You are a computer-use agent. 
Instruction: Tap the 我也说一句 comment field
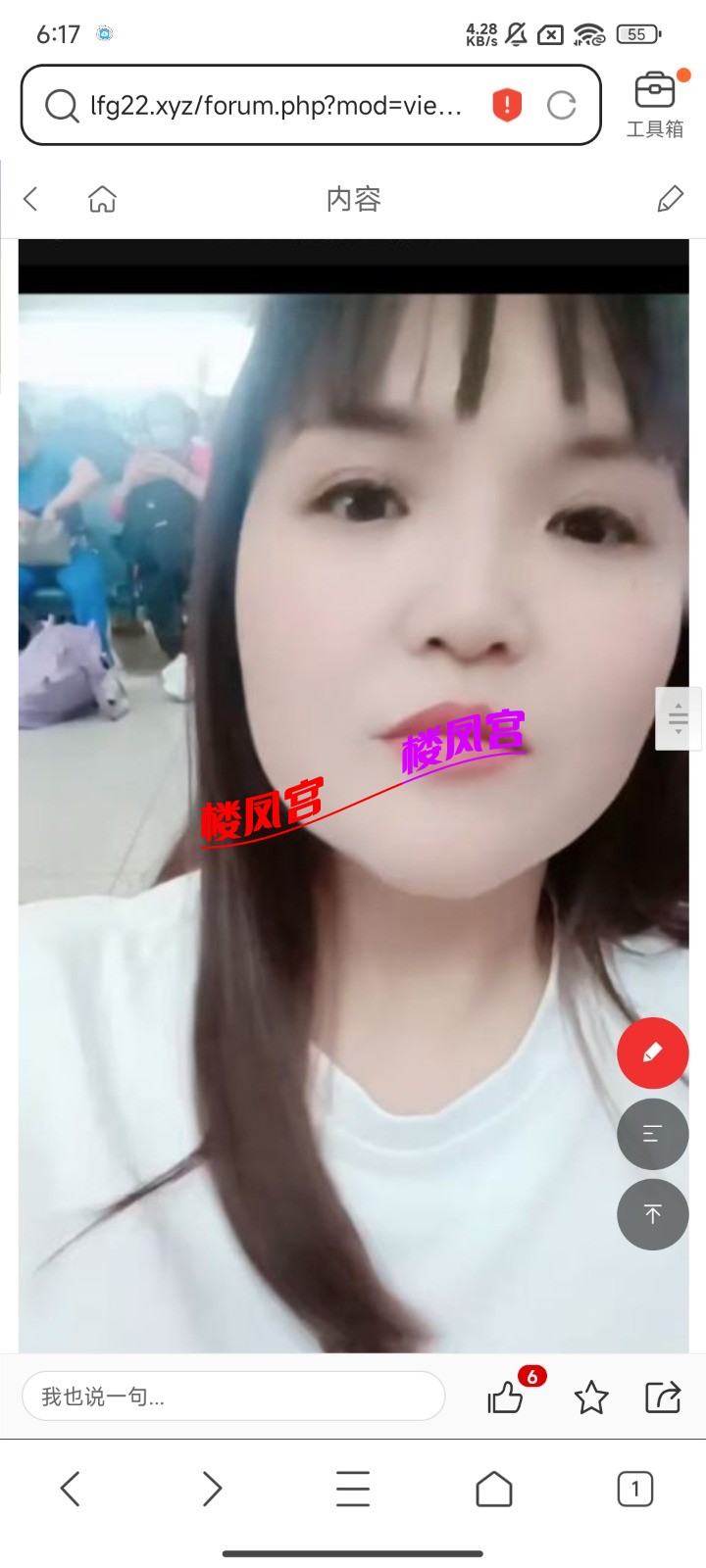(232, 1396)
